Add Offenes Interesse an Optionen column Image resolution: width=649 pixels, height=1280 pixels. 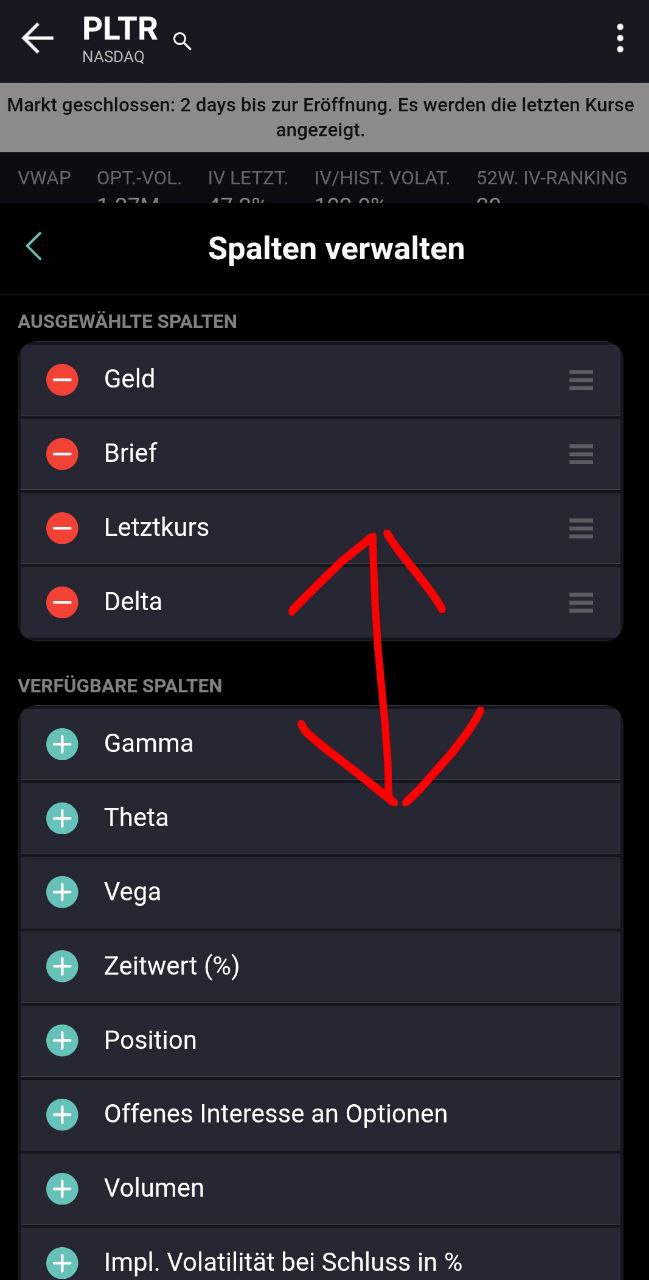click(62, 1114)
